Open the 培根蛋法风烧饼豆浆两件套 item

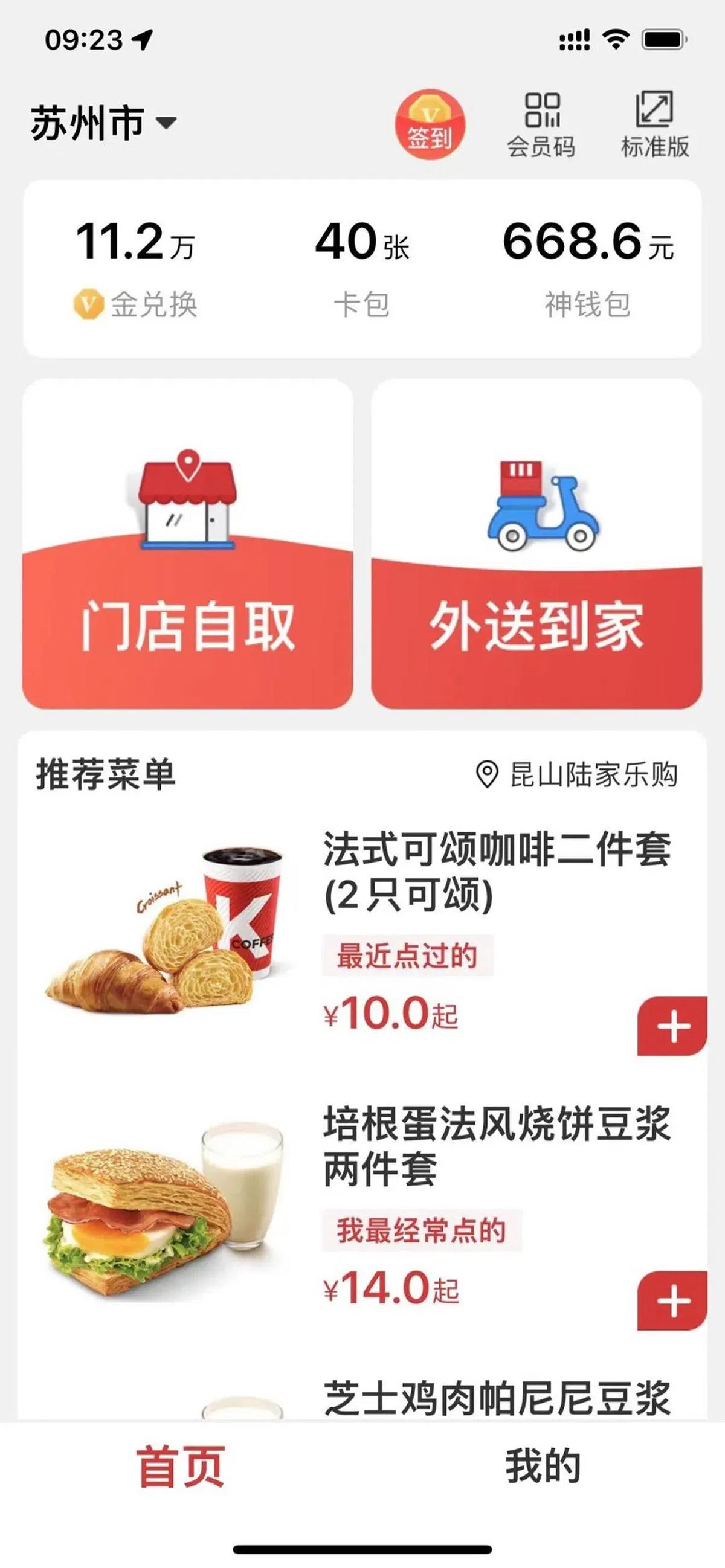pyautogui.click(x=496, y=1147)
